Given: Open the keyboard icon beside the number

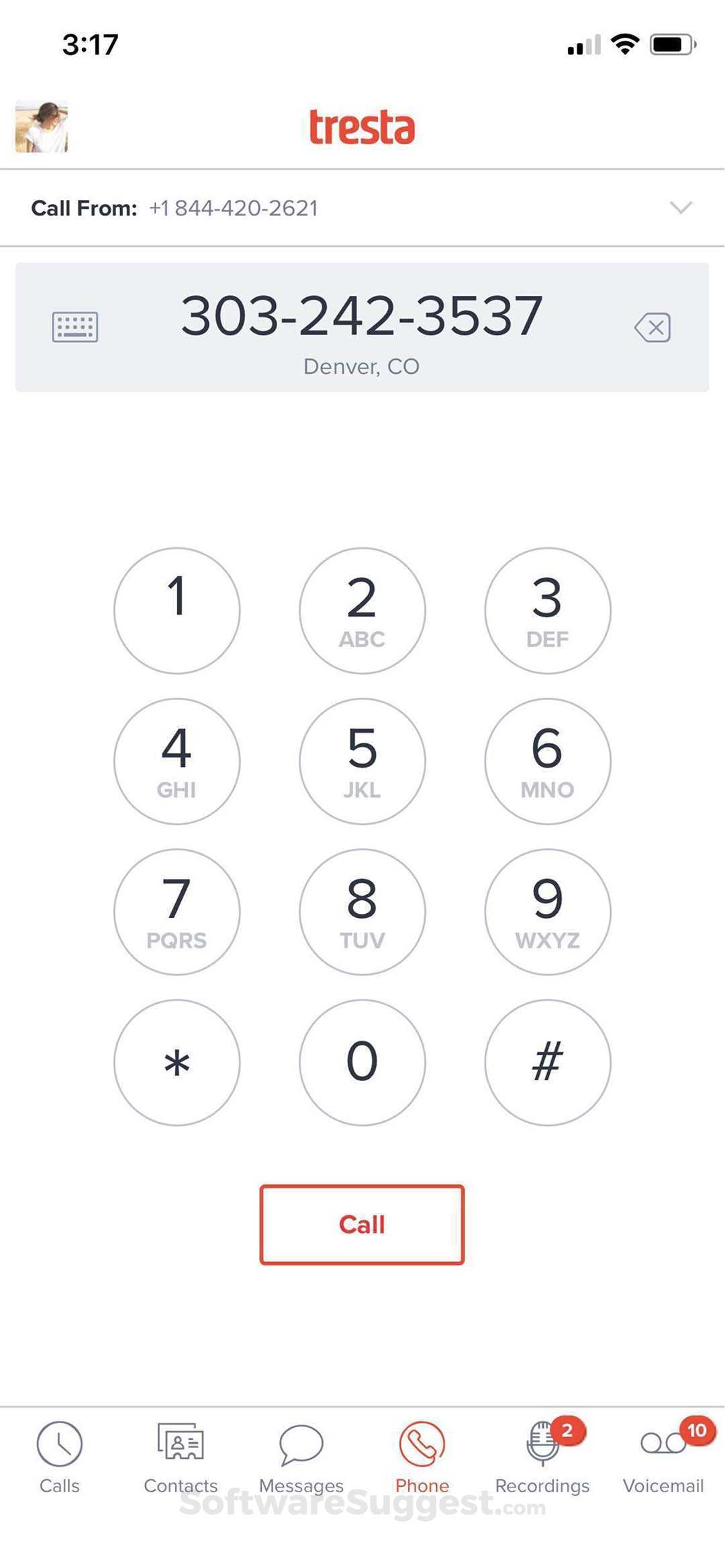Looking at the screenshot, I should pyautogui.click(x=75, y=327).
